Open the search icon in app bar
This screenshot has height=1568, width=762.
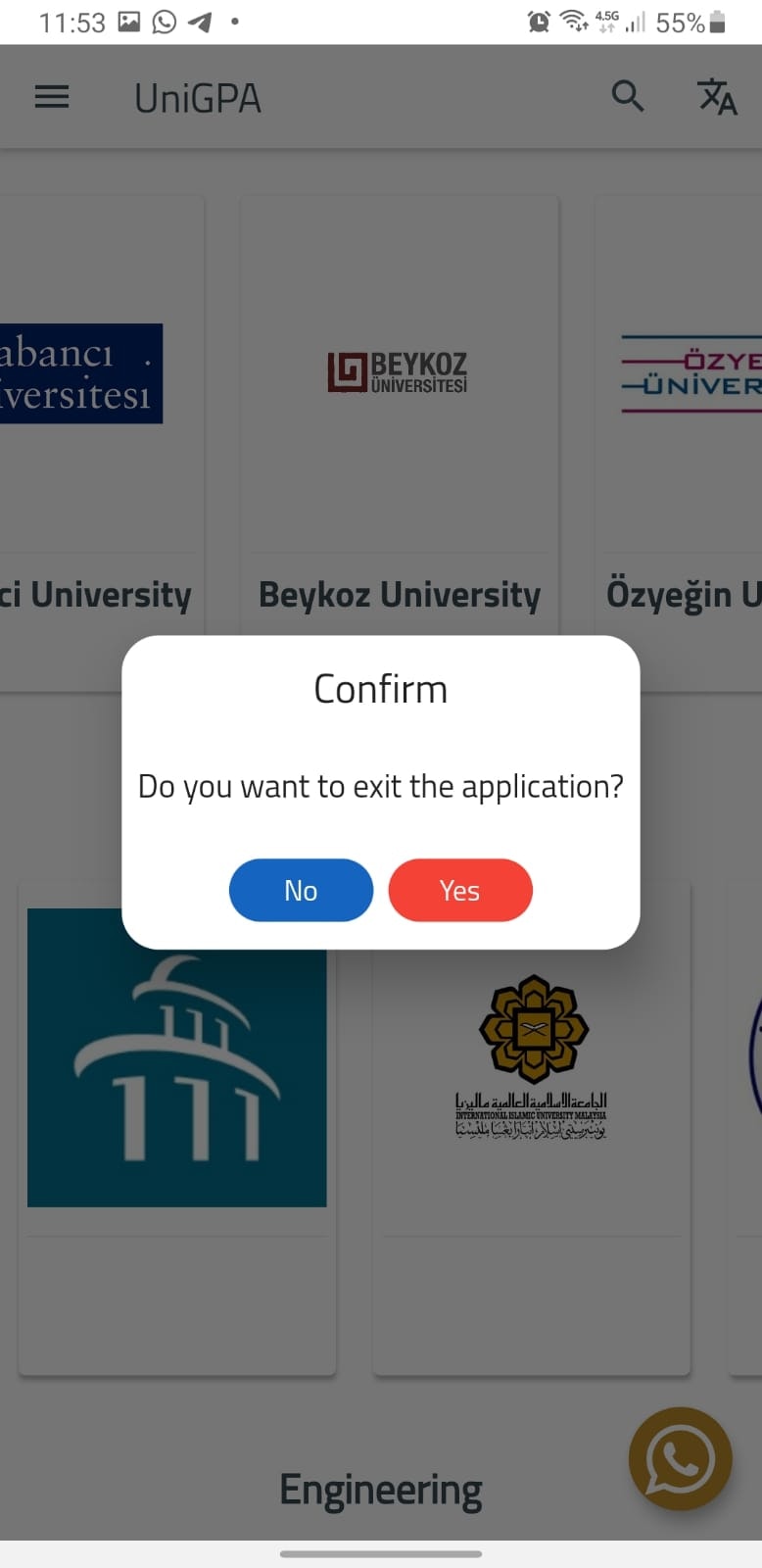(x=627, y=97)
